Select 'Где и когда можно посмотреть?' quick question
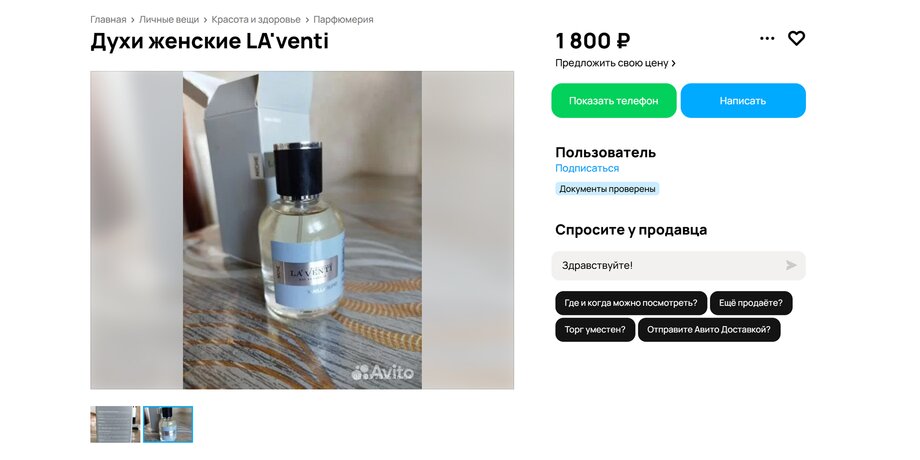The height and width of the screenshot is (460, 920). pyautogui.click(x=631, y=303)
